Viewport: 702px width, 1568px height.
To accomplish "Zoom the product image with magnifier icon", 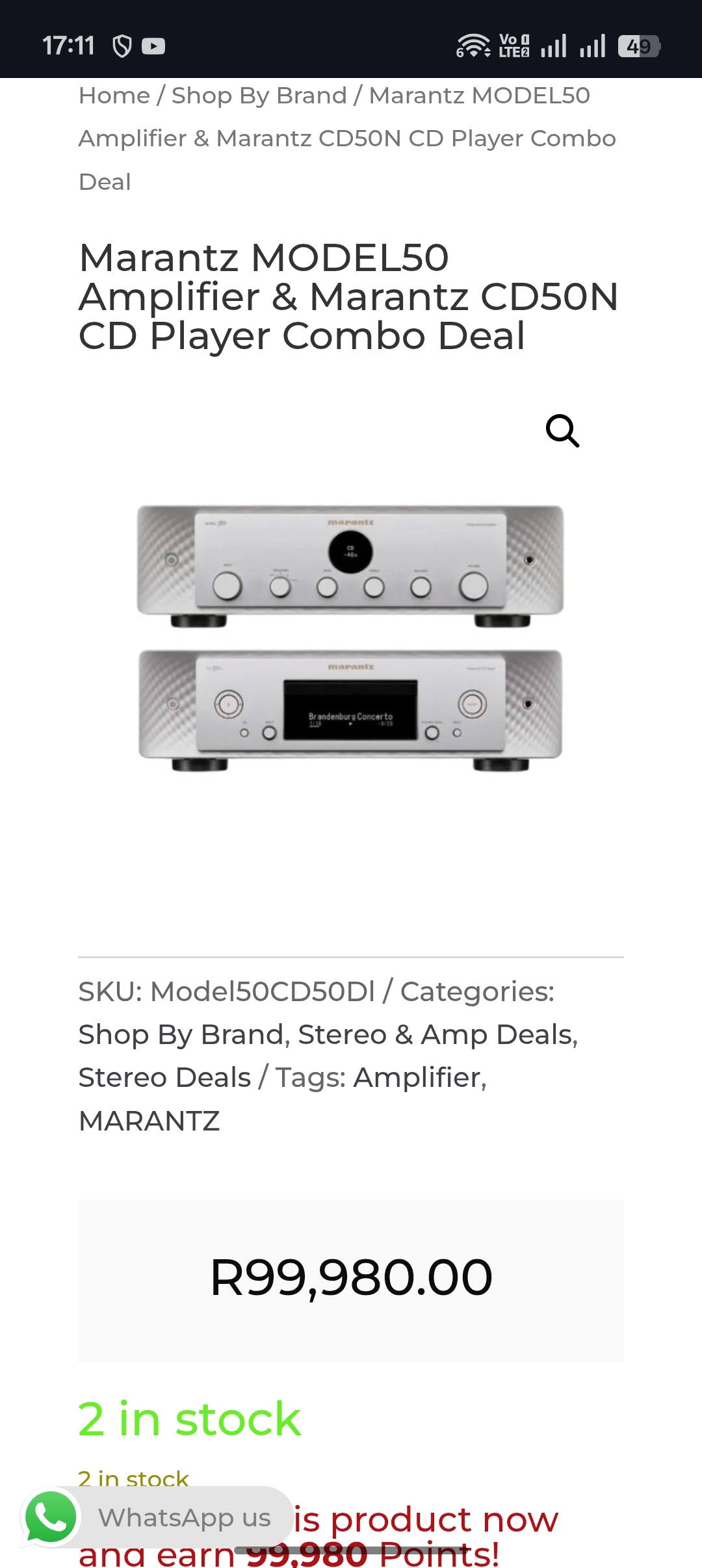I will [562, 431].
